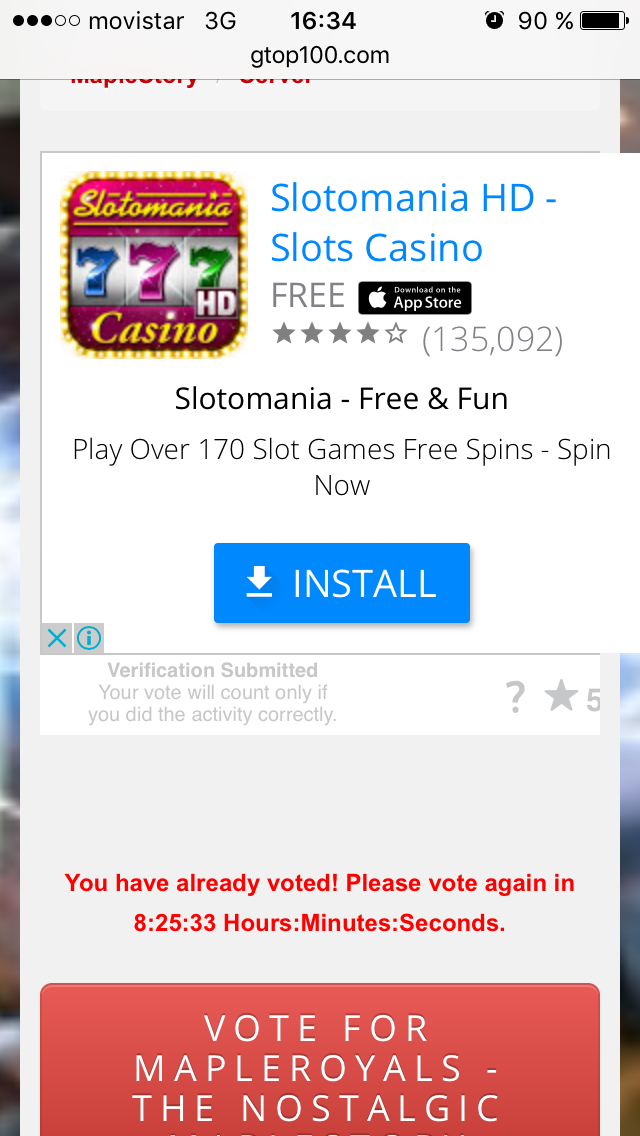Open the Slotomania HD - Slots Casino link
Screen dimensions: 640x1136
click(x=412, y=222)
